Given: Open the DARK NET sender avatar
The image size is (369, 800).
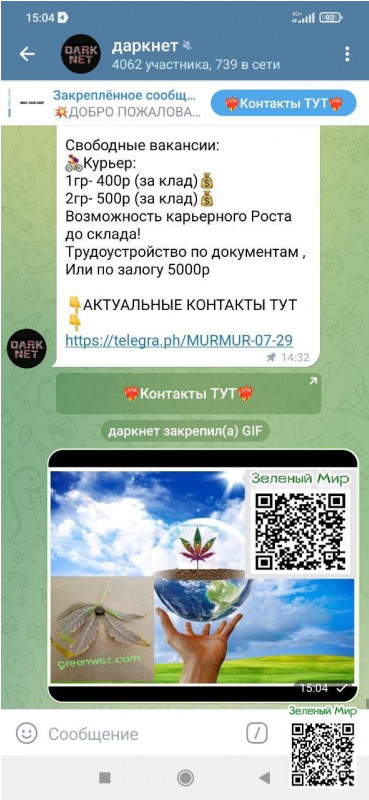Looking at the screenshot, I should [26, 348].
